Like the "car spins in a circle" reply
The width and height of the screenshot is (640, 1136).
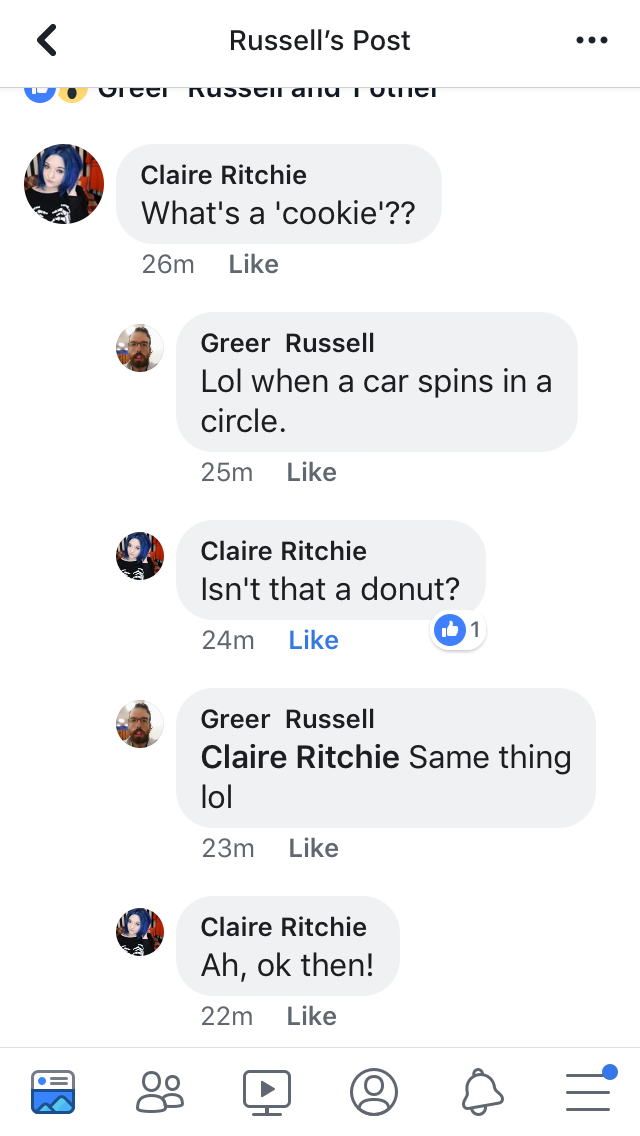point(312,472)
